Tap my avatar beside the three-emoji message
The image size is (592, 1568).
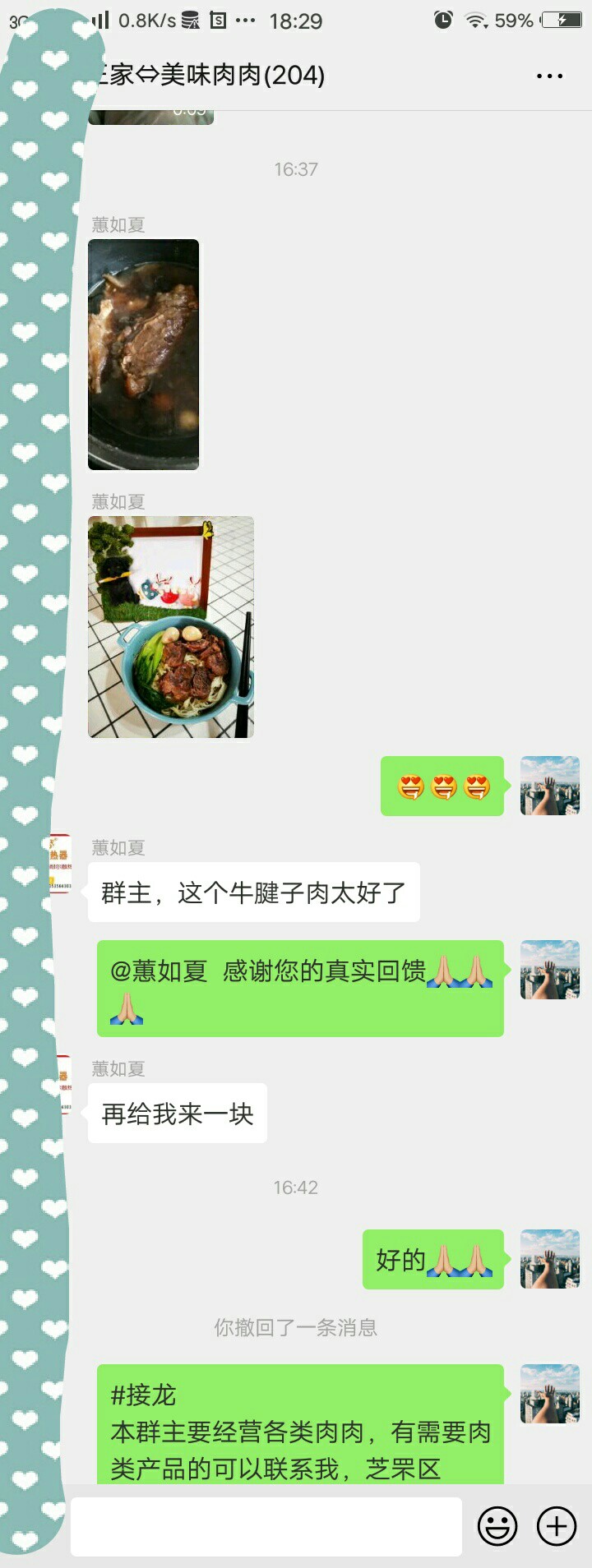[550, 786]
